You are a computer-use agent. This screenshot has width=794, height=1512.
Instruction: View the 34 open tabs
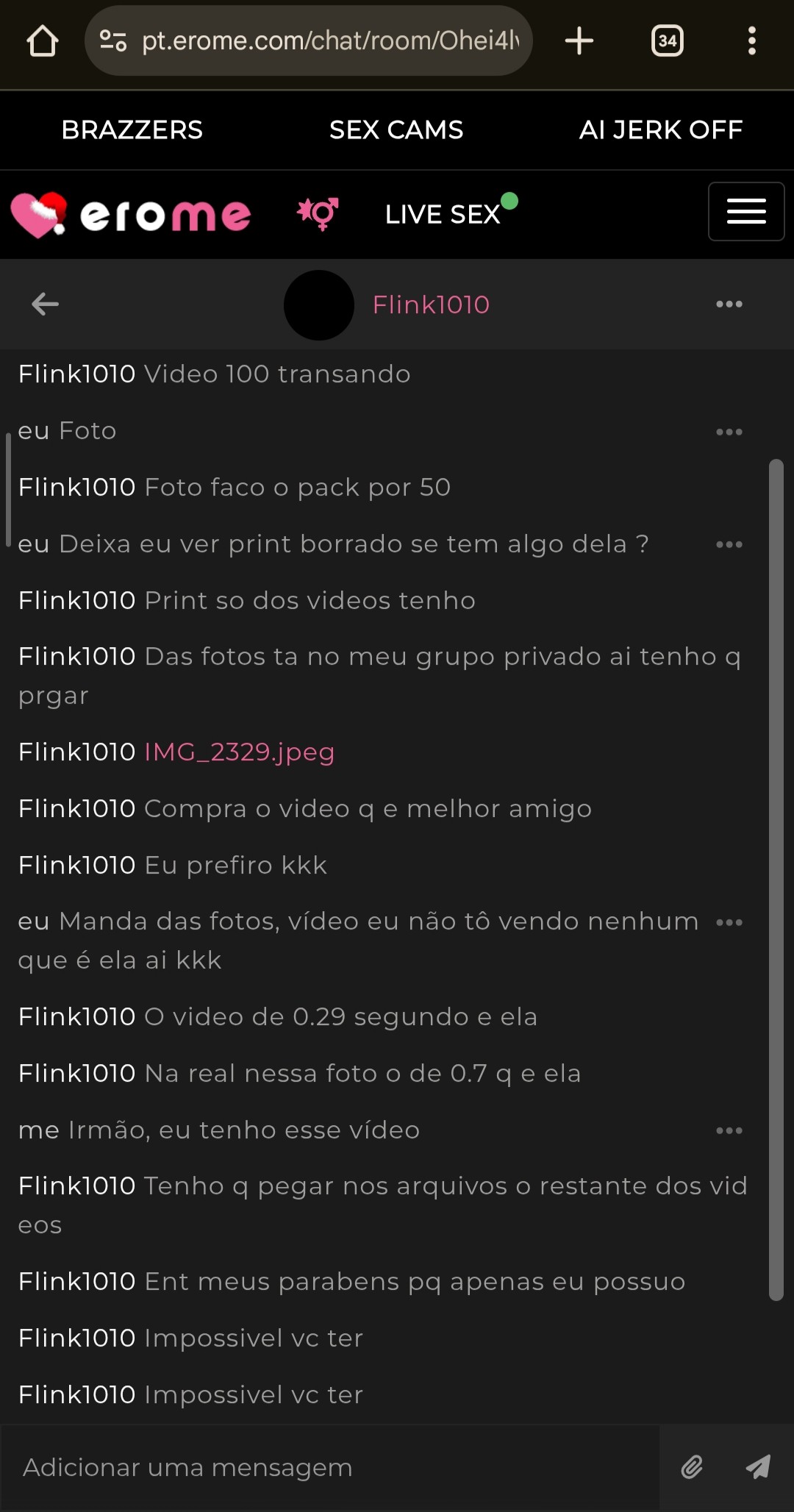pyautogui.click(x=668, y=40)
